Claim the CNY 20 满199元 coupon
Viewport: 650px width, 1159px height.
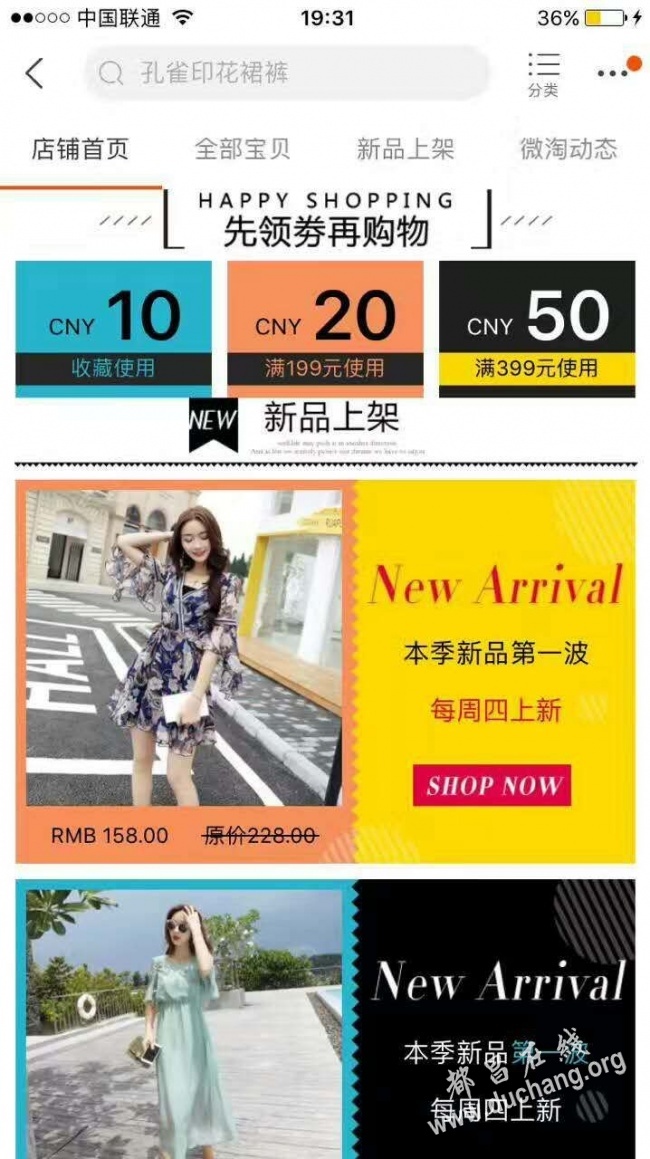[x=324, y=328]
